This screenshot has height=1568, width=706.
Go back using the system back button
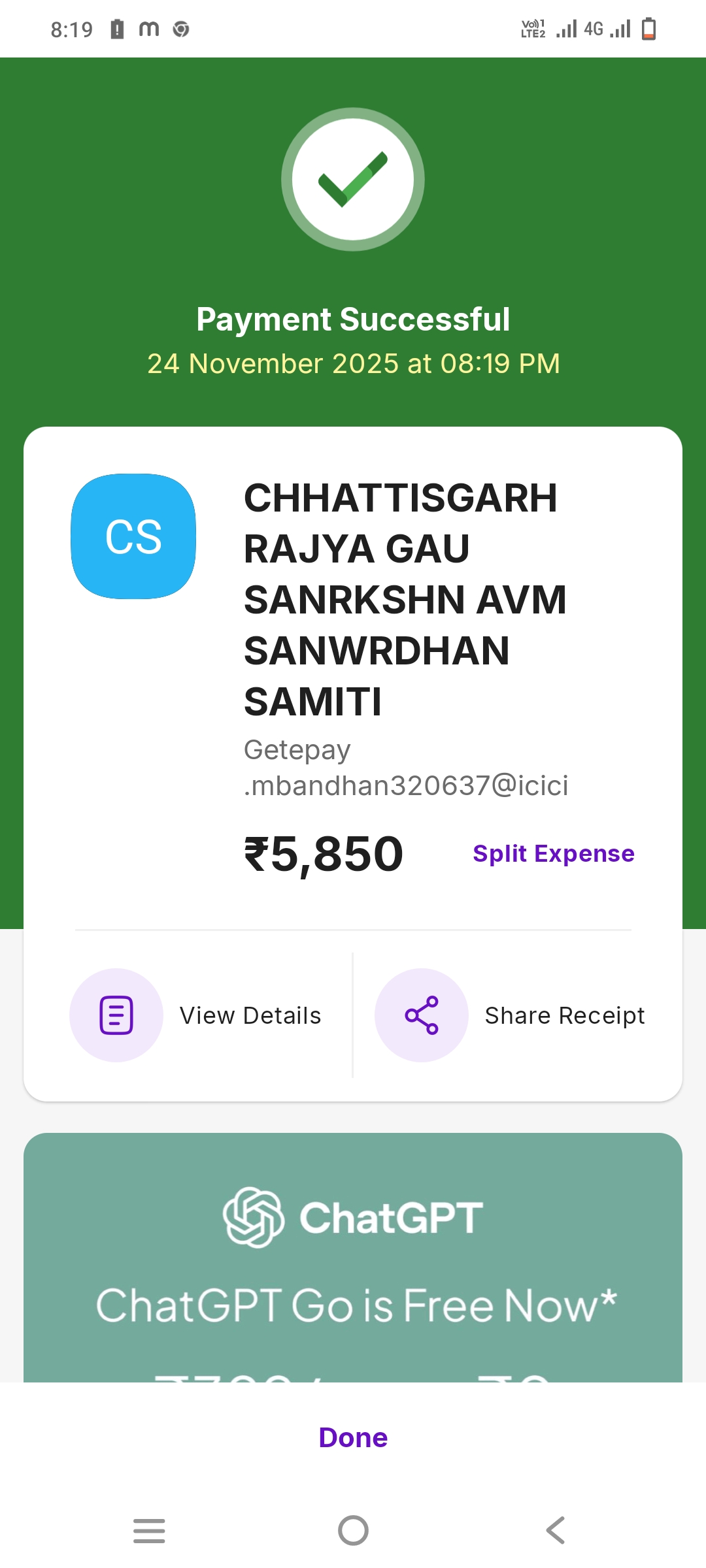click(x=556, y=1530)
